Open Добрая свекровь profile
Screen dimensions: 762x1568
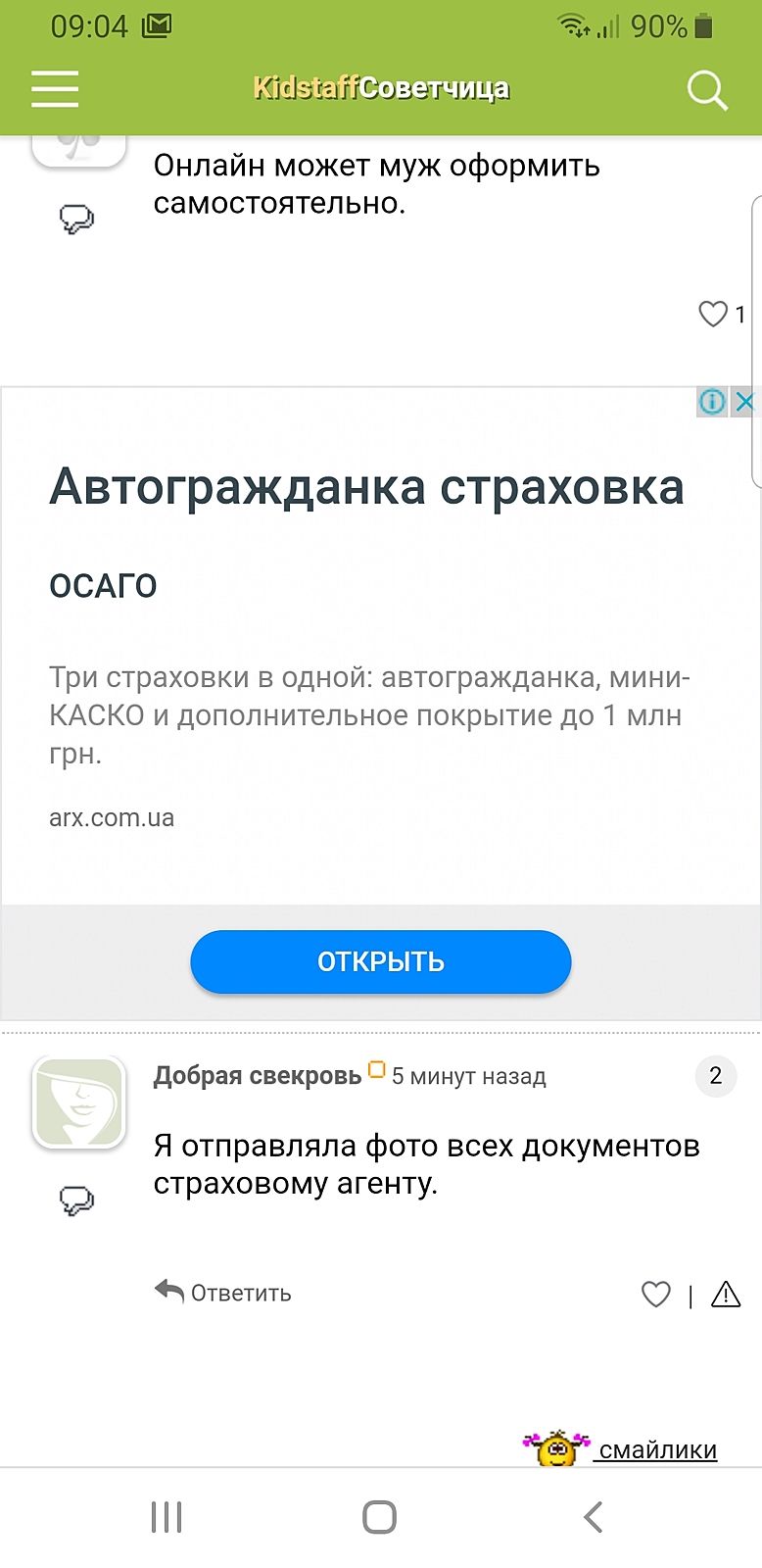pos(257,1075)
